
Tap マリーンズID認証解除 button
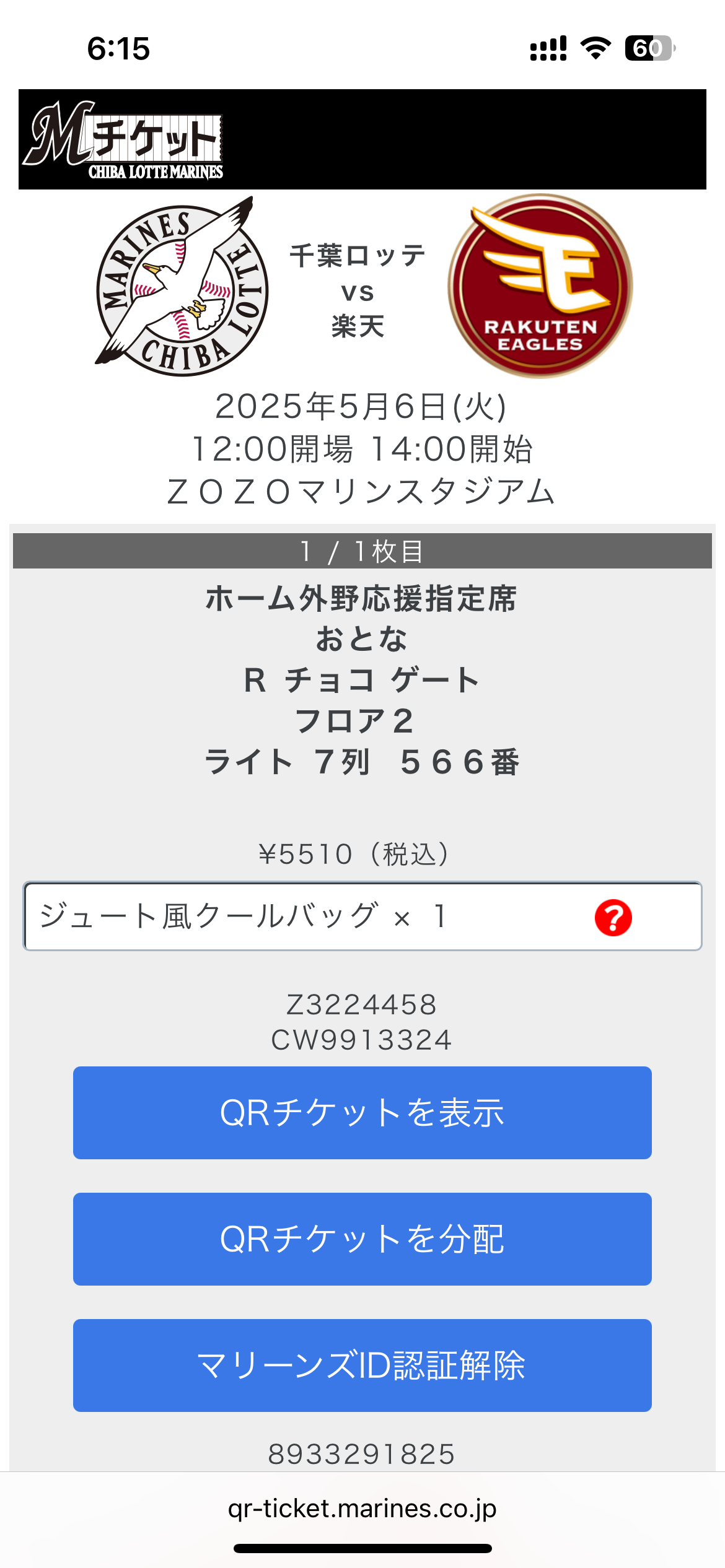point(362,1365)
